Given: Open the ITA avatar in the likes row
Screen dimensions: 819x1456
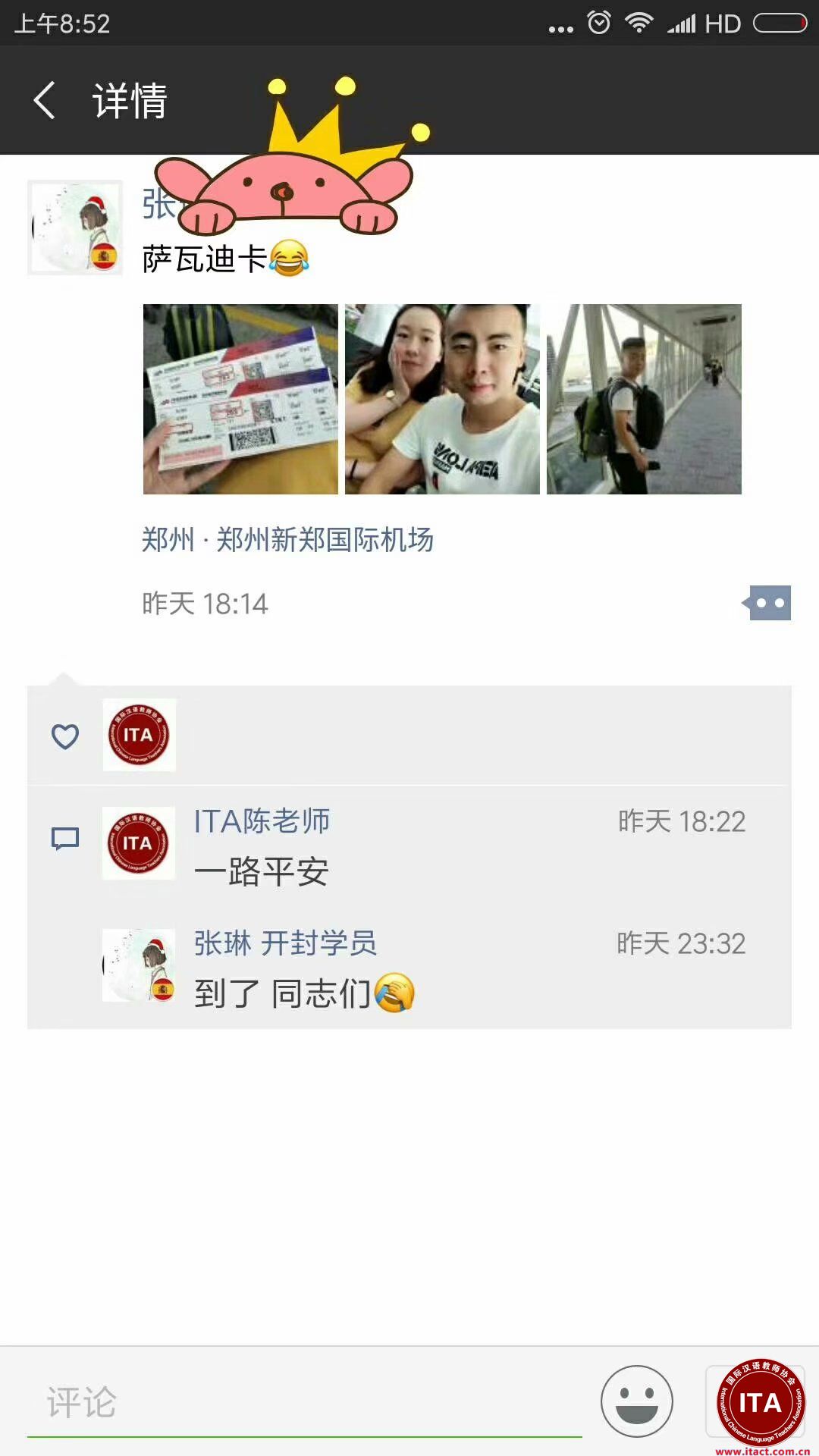Looking at the screenshot, I should coord(139,735).
